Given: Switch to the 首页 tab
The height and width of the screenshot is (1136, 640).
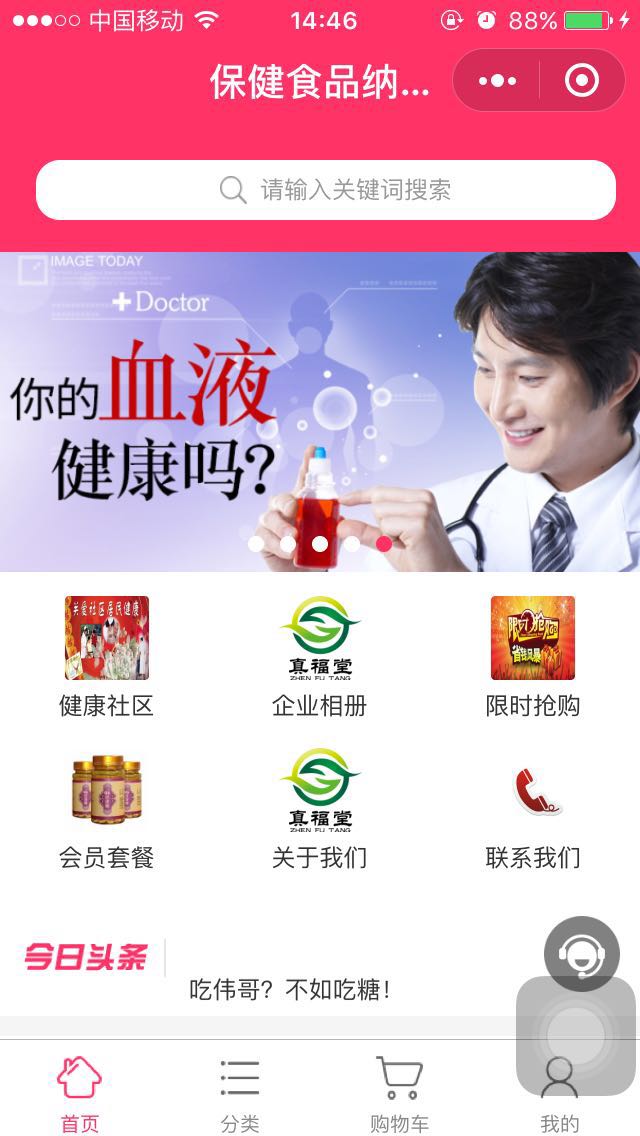Looking at the screenshot, I should click(80, 1093).
